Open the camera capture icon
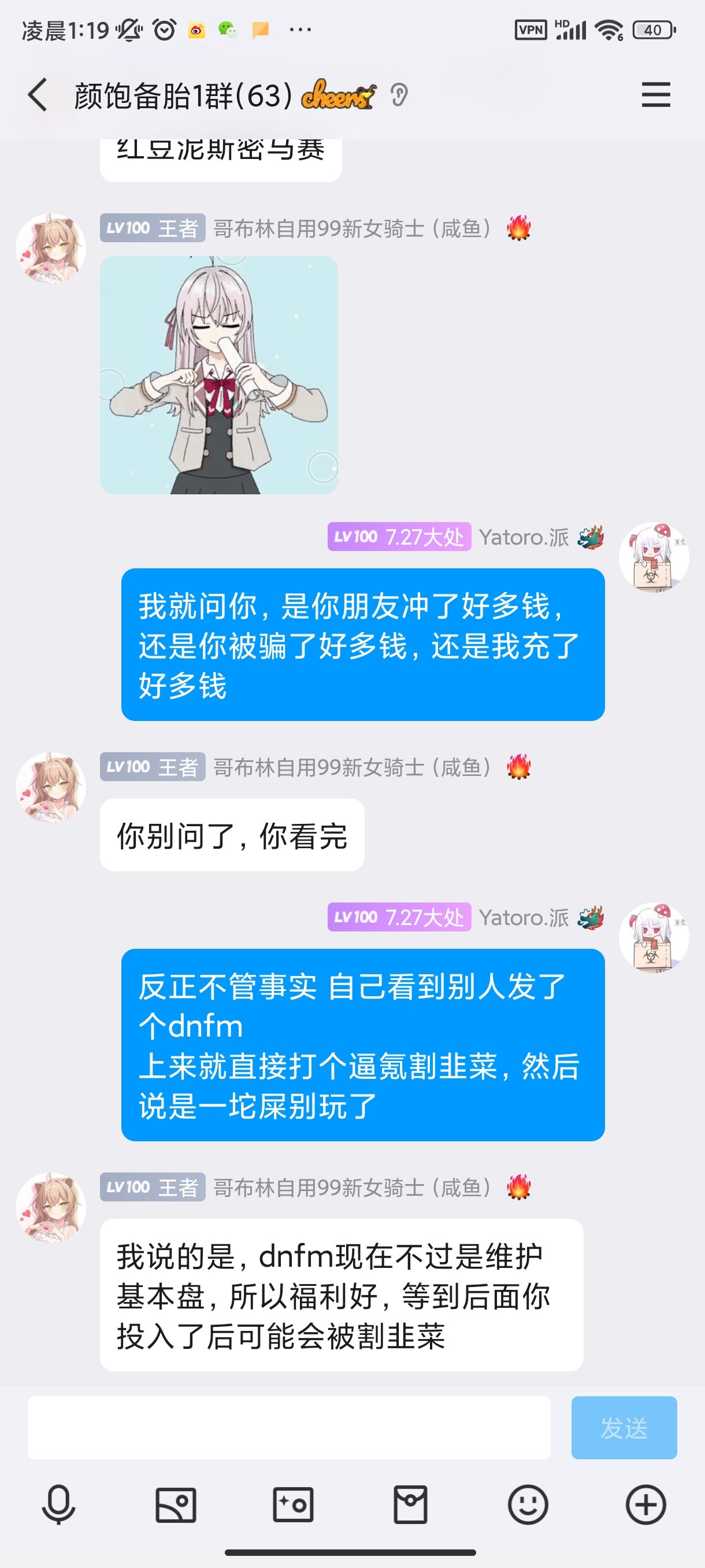Image resolution: width=705 pixels, height=1568 pixels. pos(293,1505)
